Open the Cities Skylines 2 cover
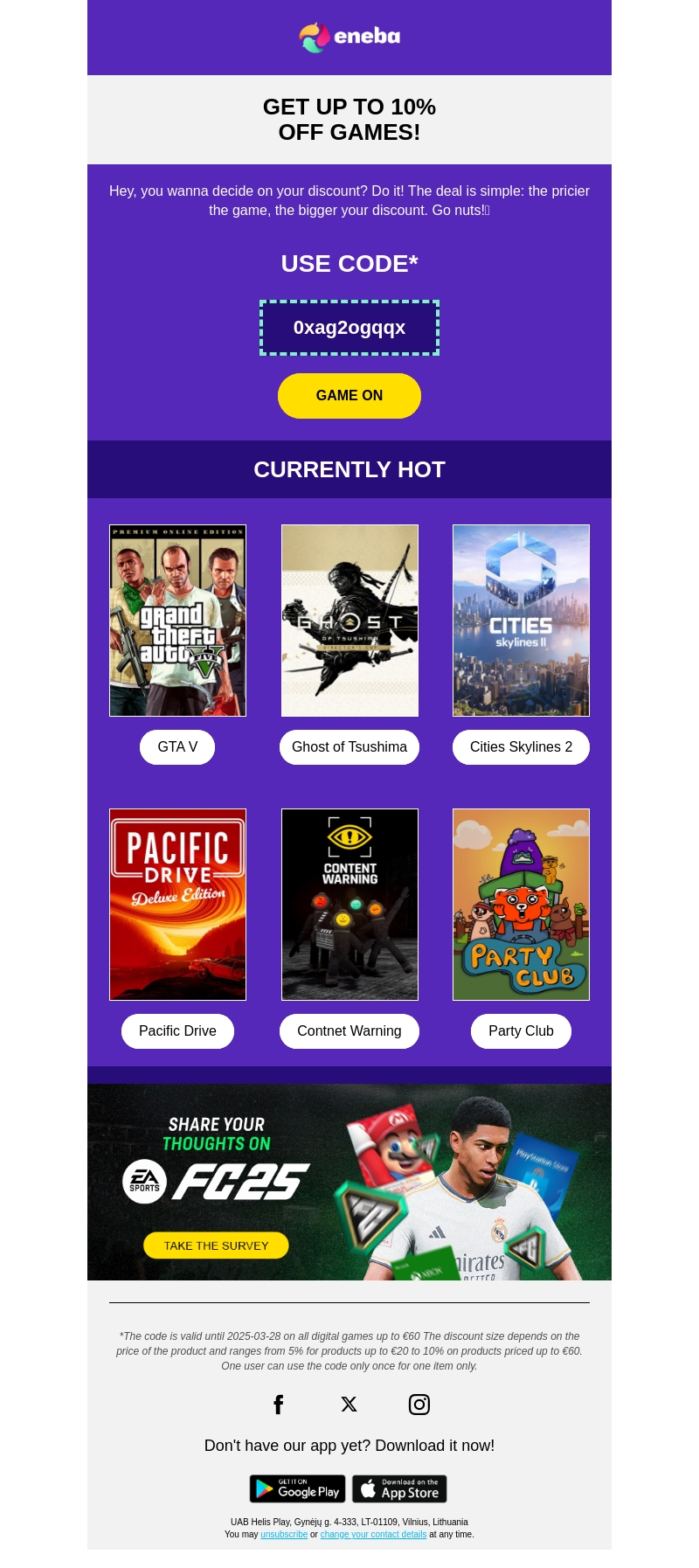The height and width of the screenshot is (1568, 699). click(521, 621)
